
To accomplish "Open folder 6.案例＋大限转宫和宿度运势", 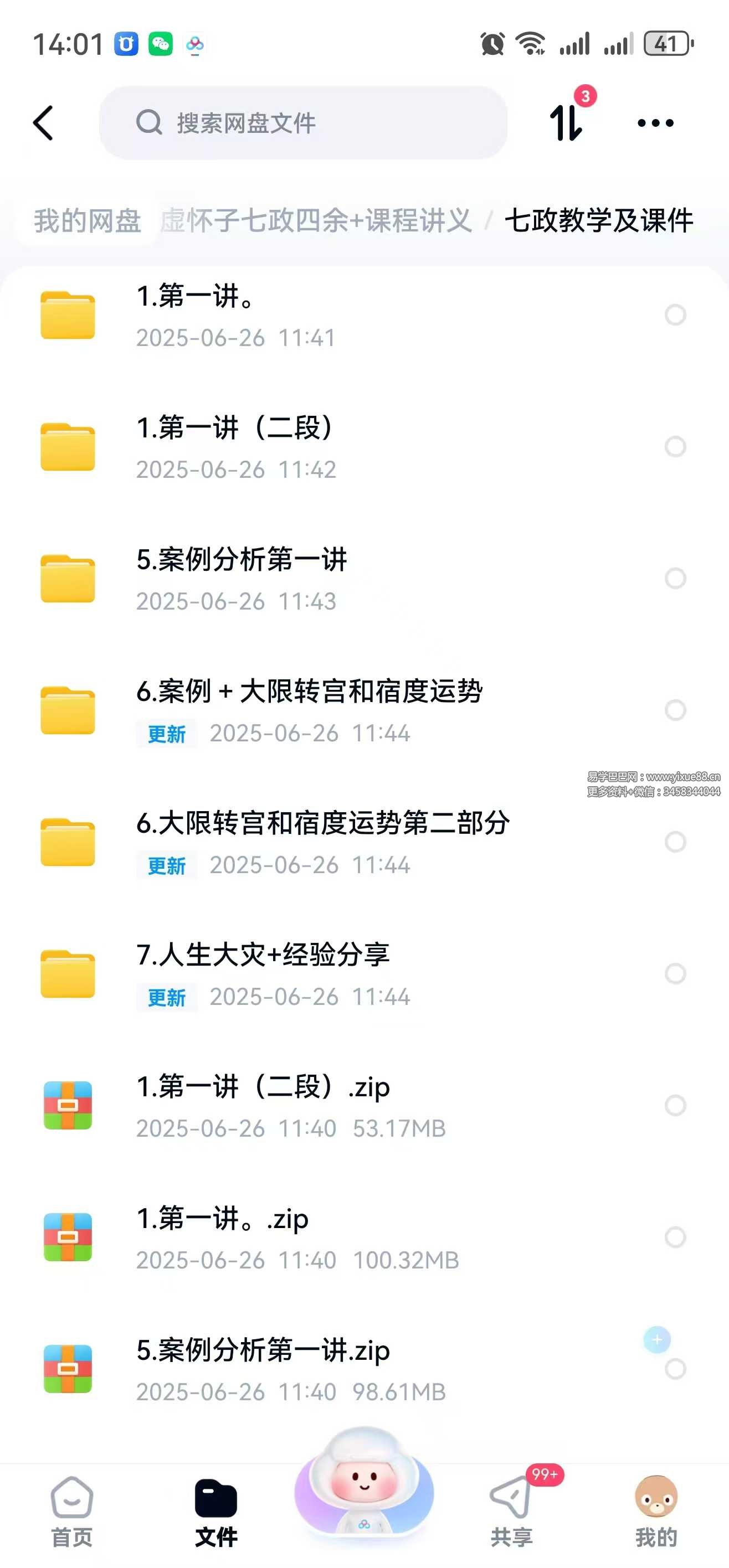I will coord(364,710).
